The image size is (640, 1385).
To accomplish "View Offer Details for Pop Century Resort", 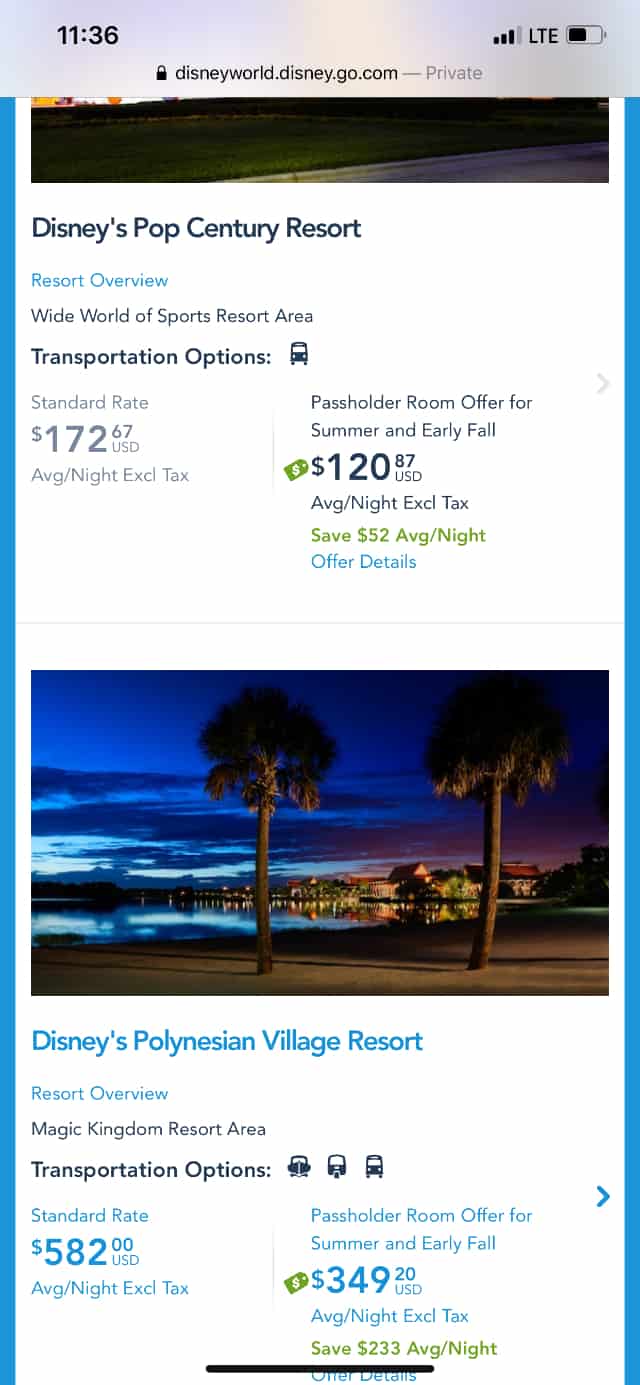I will coord(363,562).
